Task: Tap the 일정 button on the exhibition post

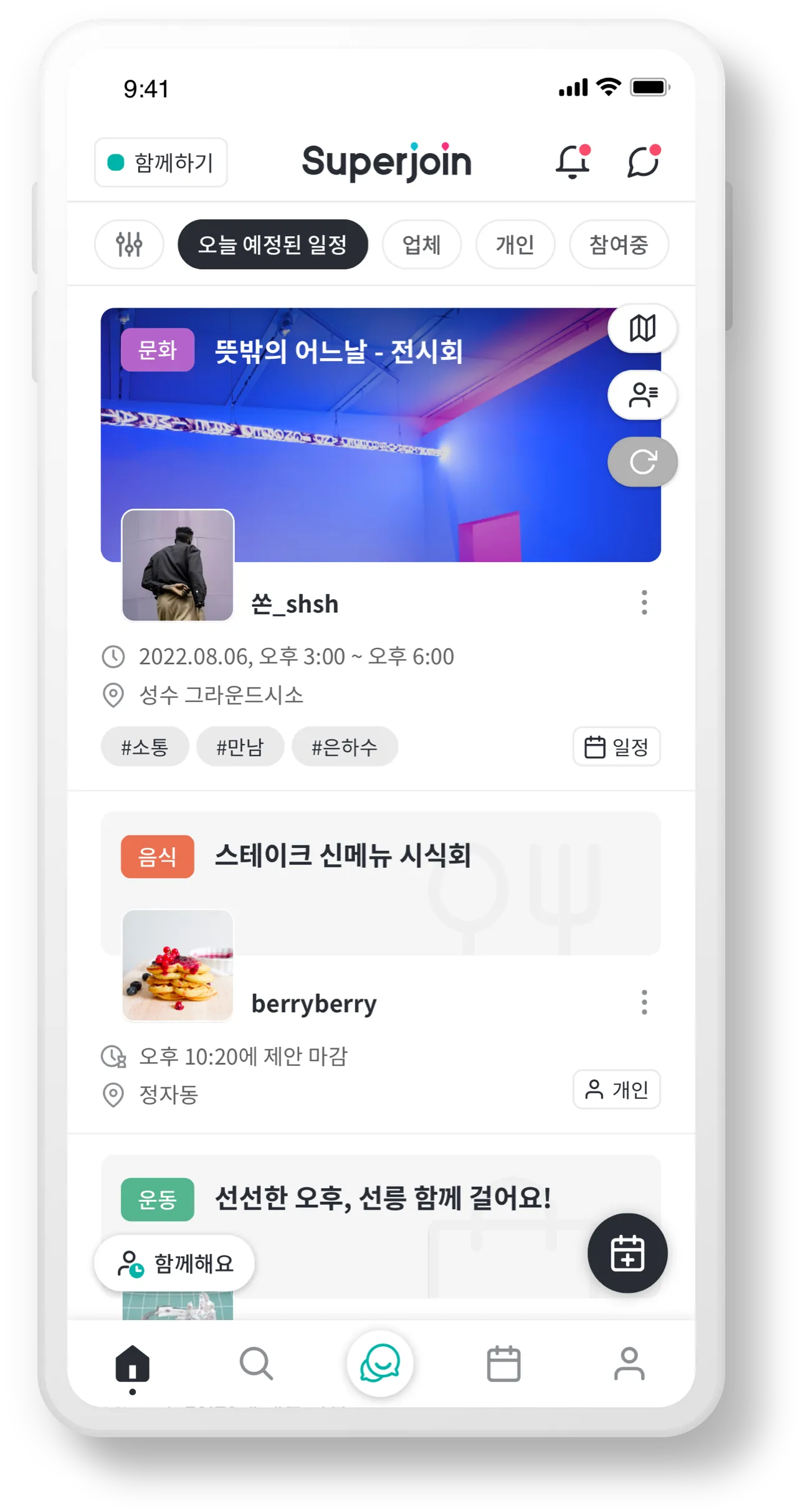Action: click(616, 746)
